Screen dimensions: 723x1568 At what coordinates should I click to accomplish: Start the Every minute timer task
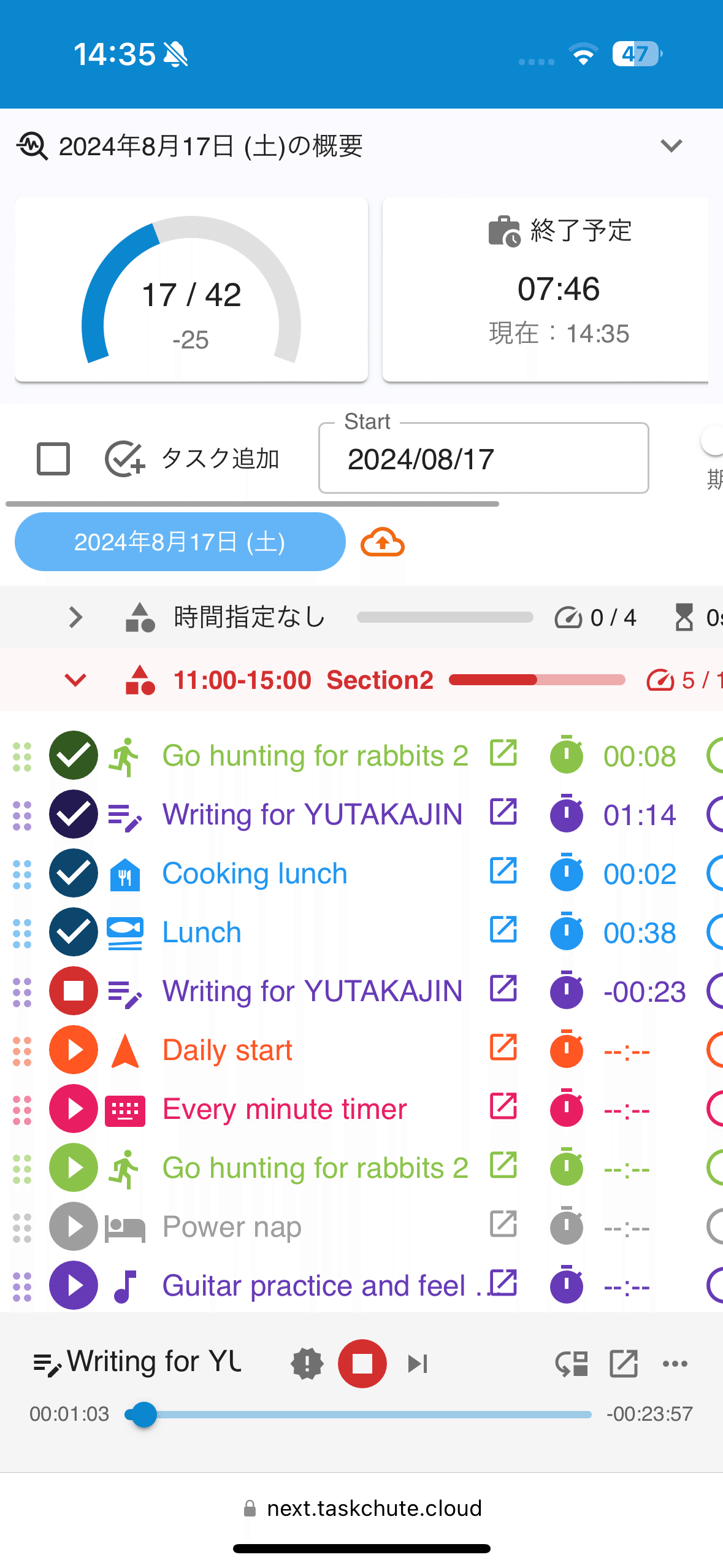point(74,1109)
